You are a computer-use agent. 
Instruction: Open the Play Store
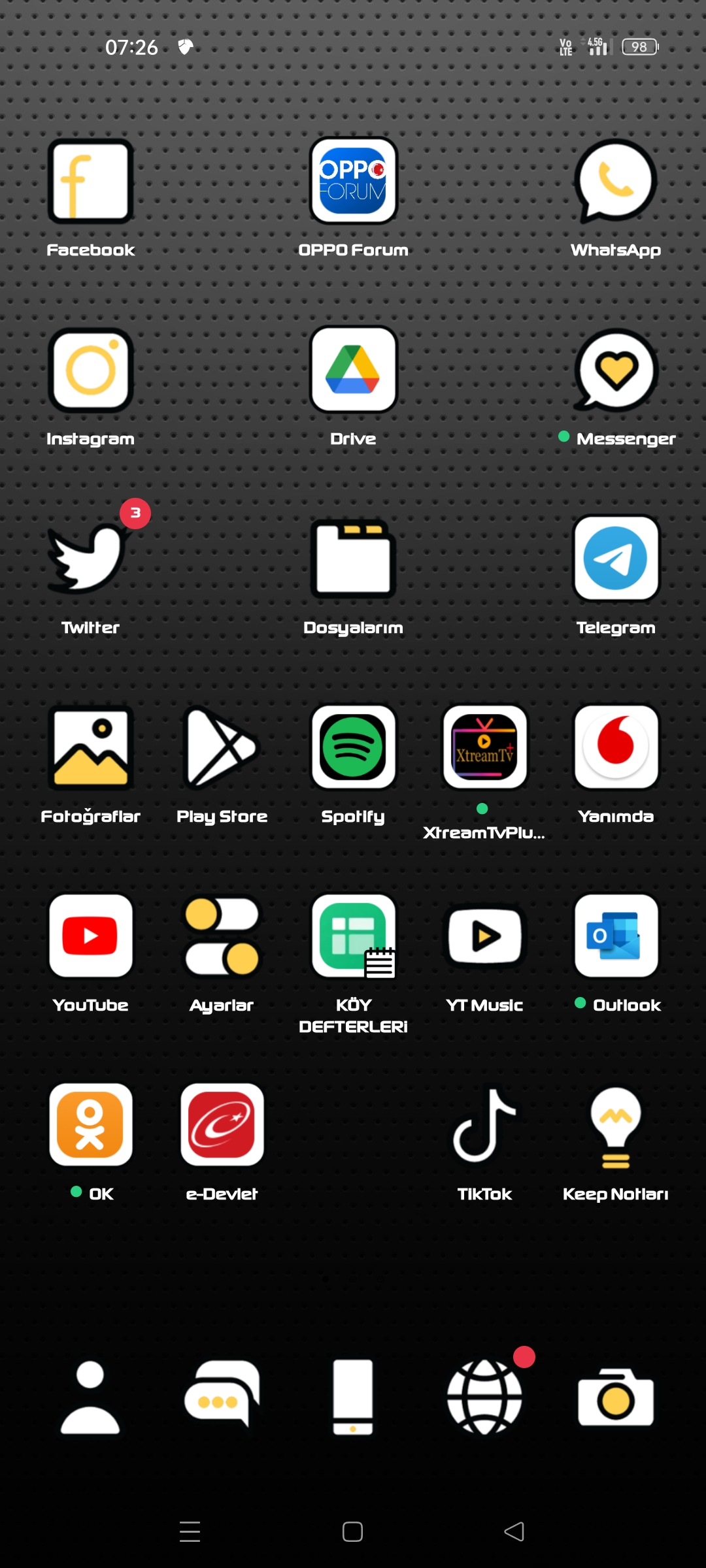pyautogui.click(x=222, y=748)
